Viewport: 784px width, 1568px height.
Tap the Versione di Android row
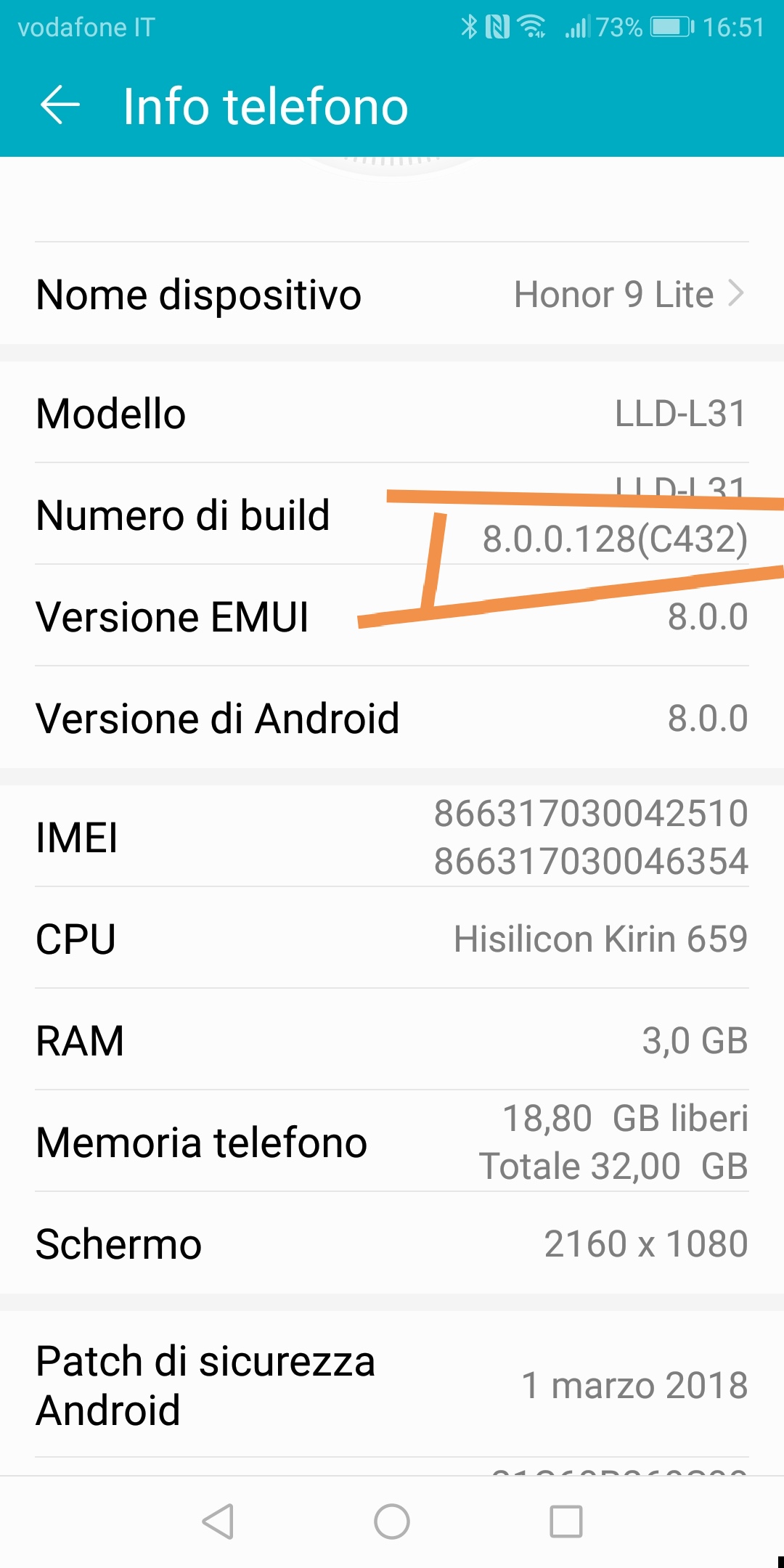tap(392, 717)
